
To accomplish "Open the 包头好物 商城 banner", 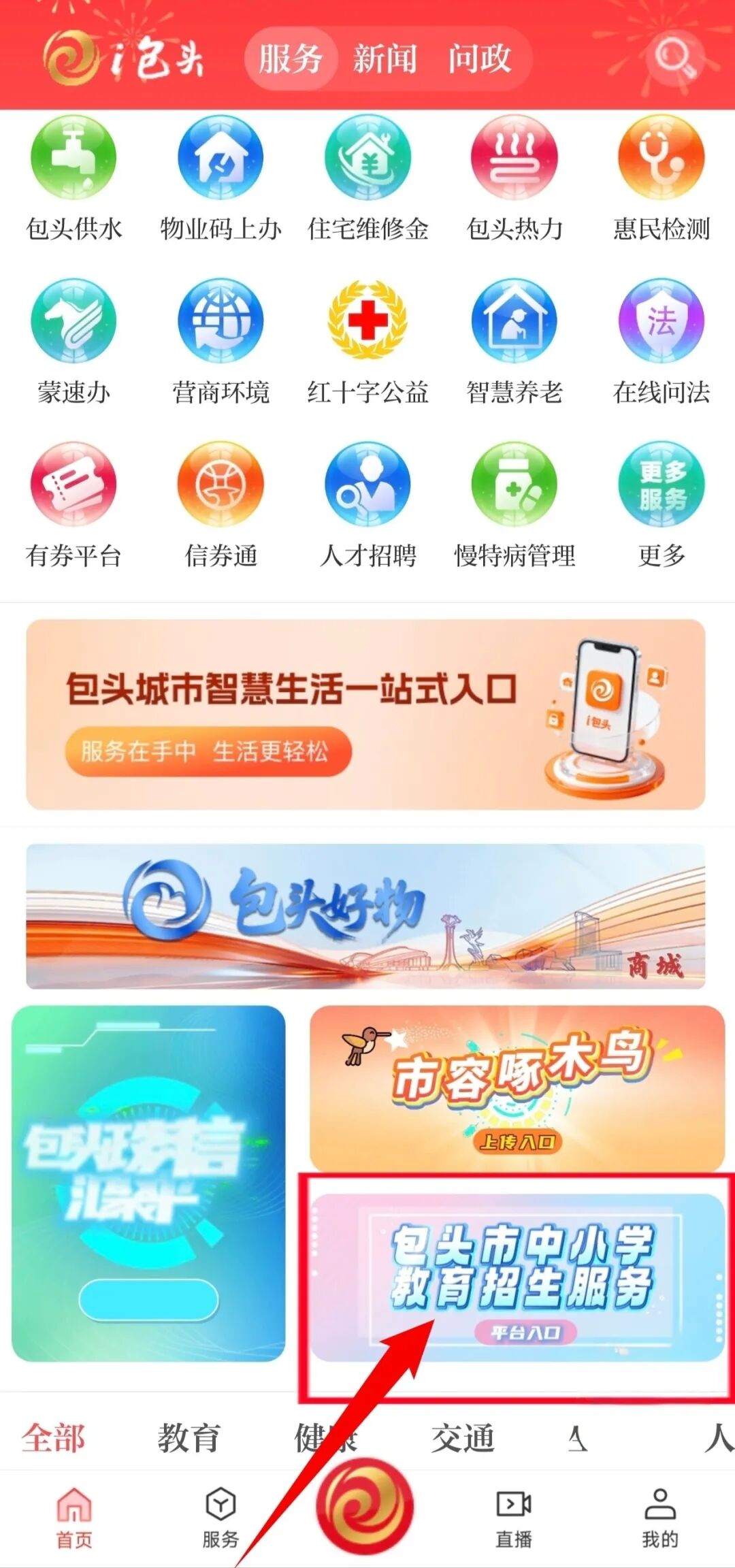I will [x=366, y=916].
